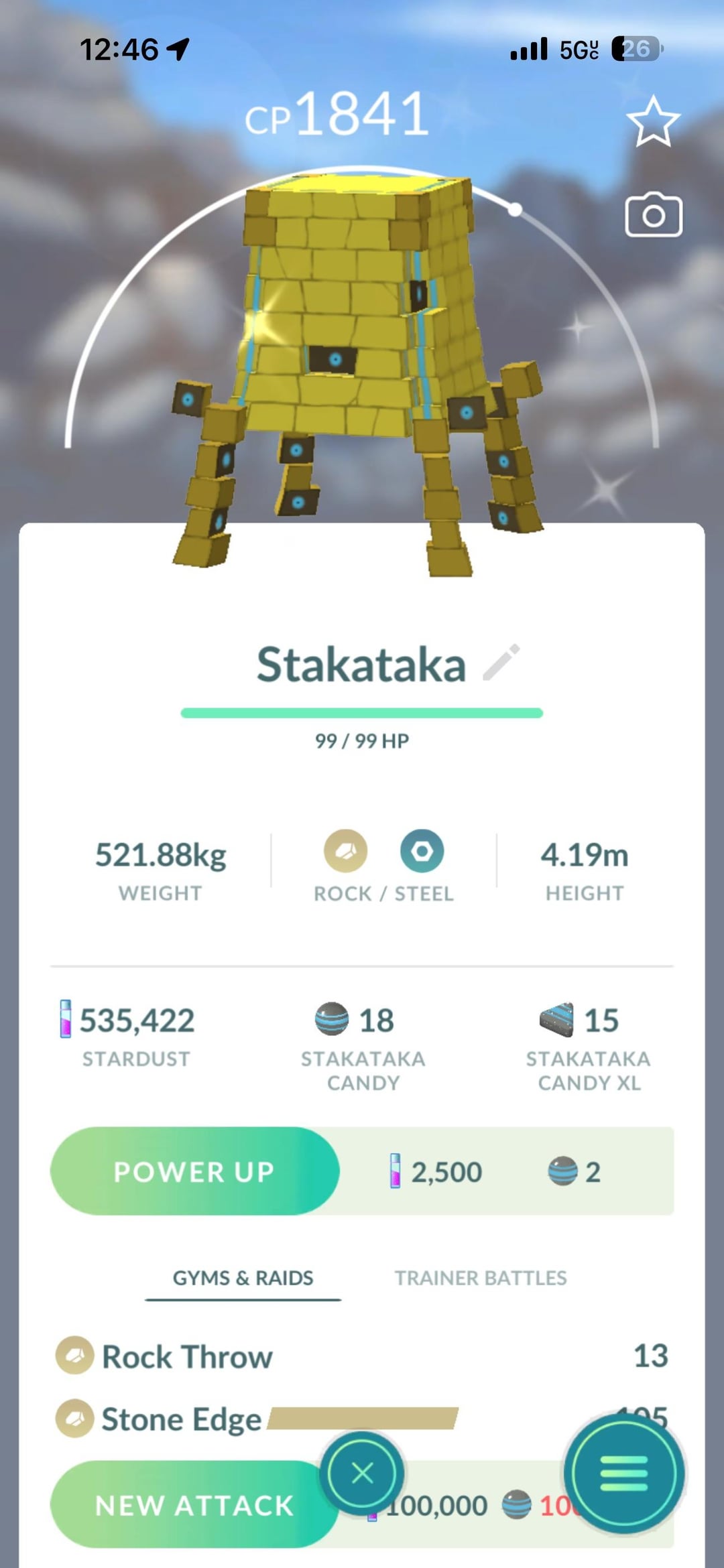The height and width of the screenshot is (1568, 724).
Task: Tap the Power Up button
Action: point(194,1171)
